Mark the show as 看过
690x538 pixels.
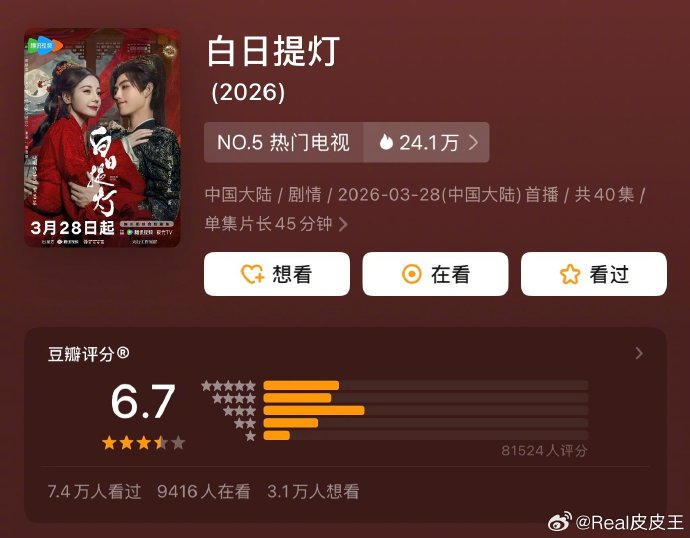pyautogui.click(x=593, y=274)
